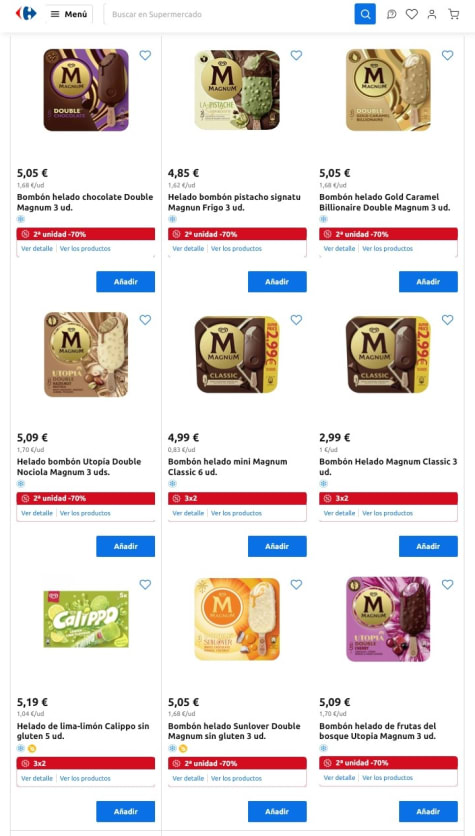Favorite the Calippo lima-limón ice cream

(145, 585)
